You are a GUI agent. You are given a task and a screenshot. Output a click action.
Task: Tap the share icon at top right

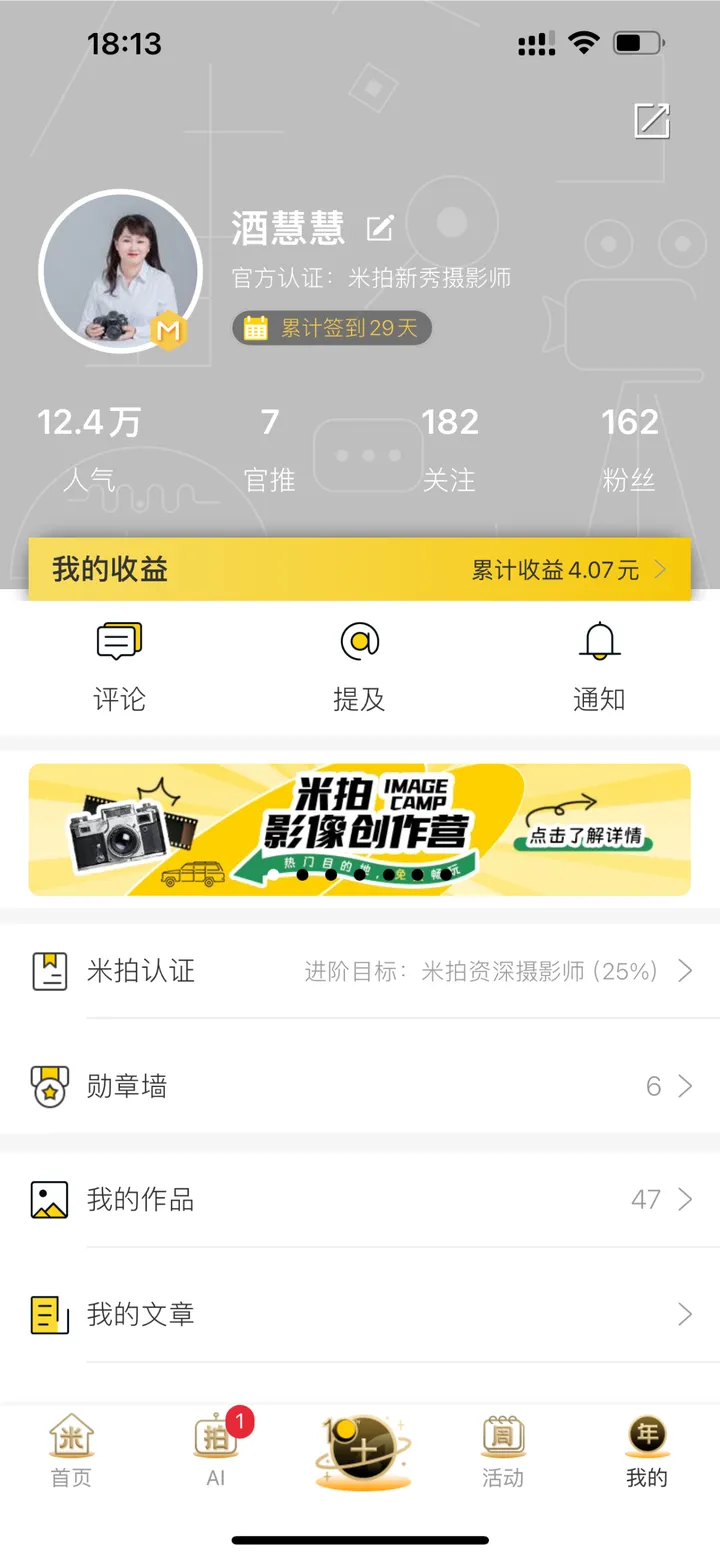click(x=652, y=121)
